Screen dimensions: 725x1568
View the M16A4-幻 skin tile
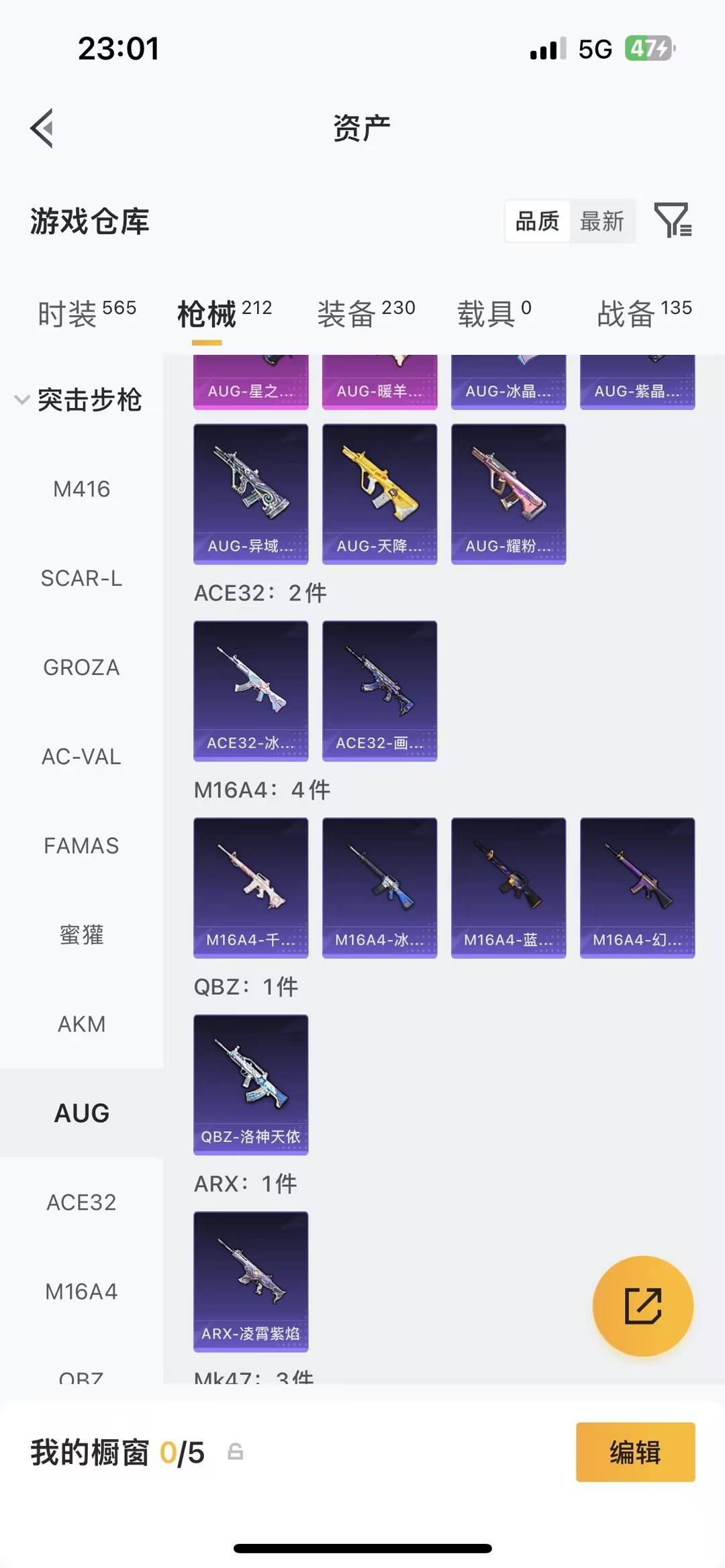click(x=637, y=887)
